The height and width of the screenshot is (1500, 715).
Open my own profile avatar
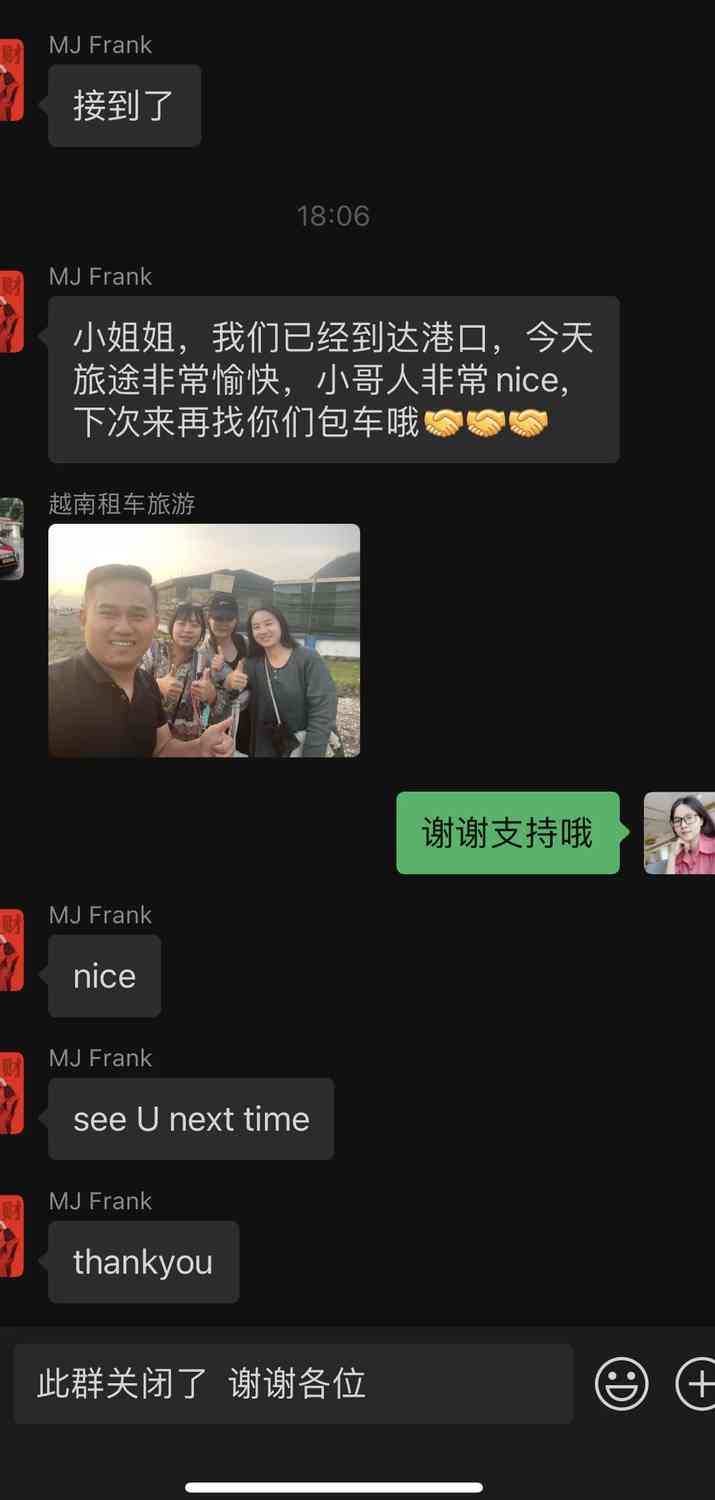(x=681, y=833)
